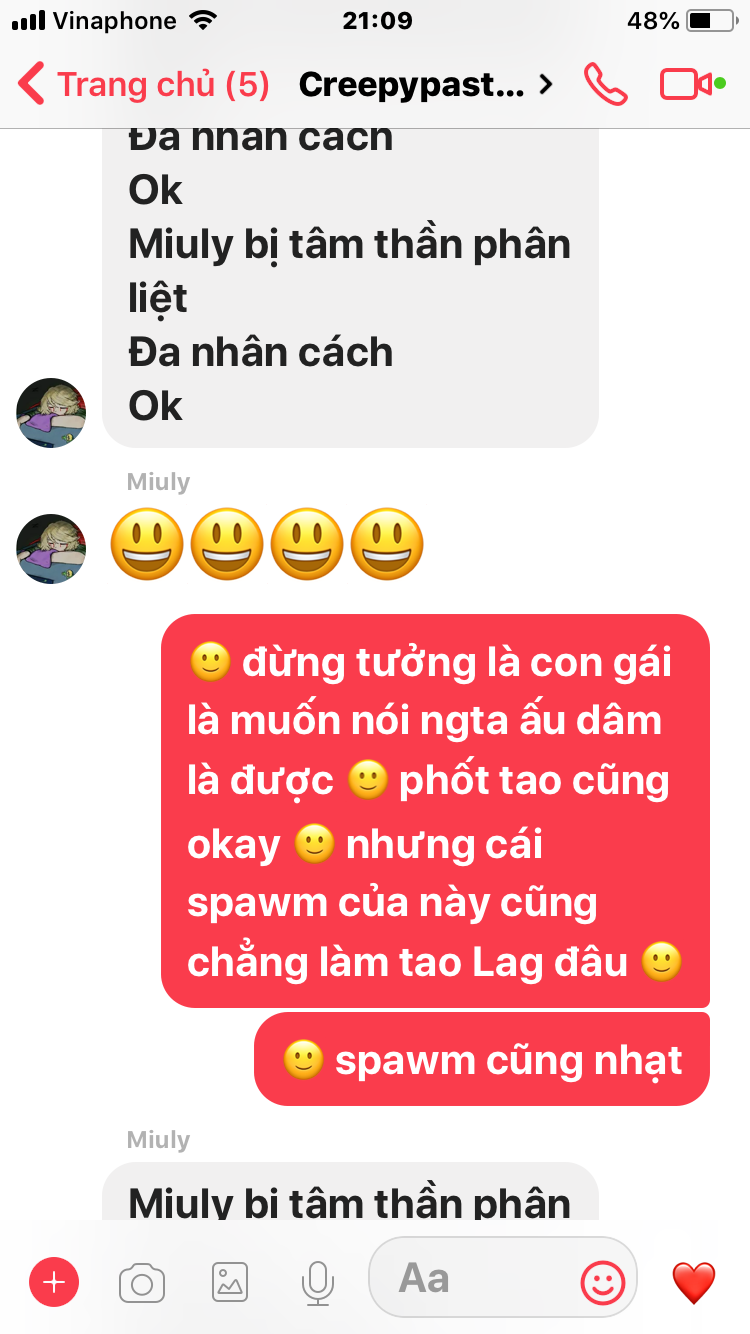The height and width of the screenshot is (1334, 750).
Task: Send a heart reaction
Action: coord(694,1282)
